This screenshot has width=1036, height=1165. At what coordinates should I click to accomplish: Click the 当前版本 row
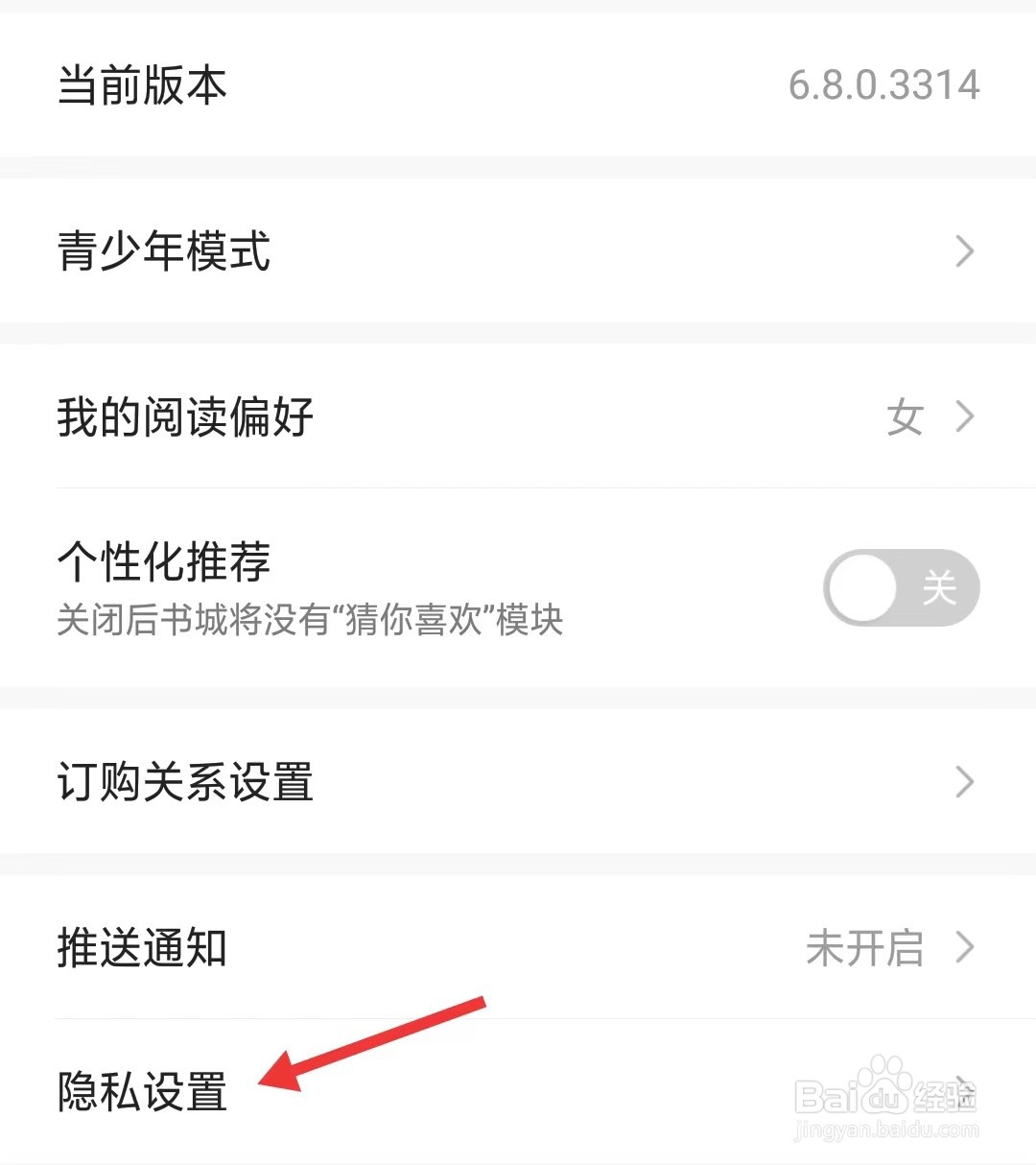coord(140,84)
